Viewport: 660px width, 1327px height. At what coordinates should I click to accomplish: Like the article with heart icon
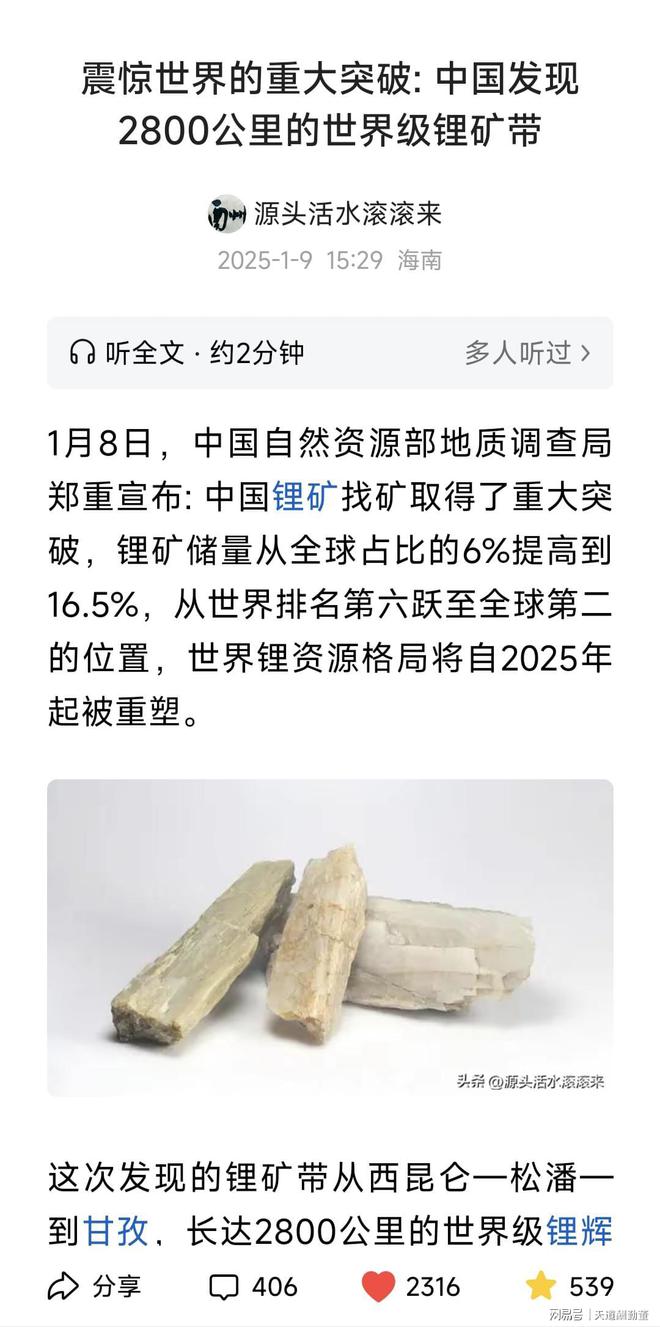[x=378, y=1286]
